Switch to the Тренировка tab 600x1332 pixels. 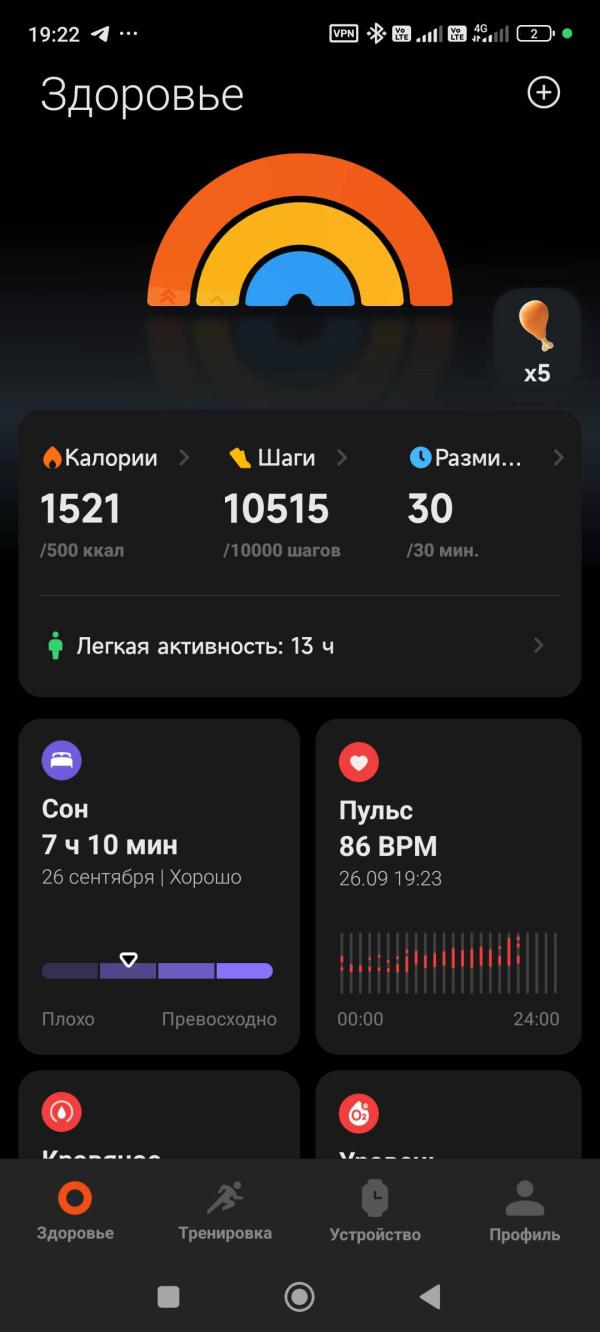(x=225, y=1210)
